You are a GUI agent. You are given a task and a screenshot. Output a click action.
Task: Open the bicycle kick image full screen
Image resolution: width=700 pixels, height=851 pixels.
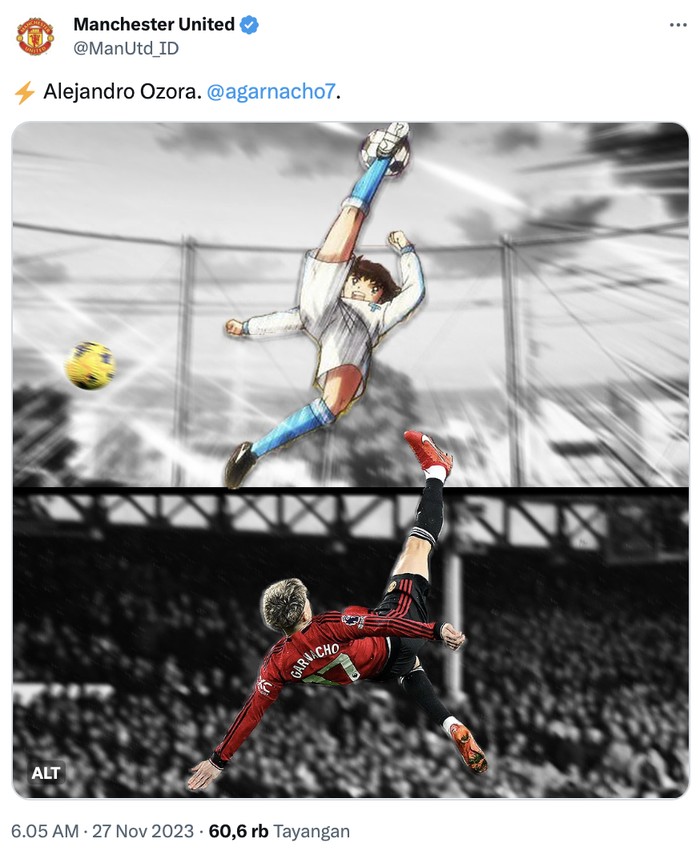pos(350,460)
